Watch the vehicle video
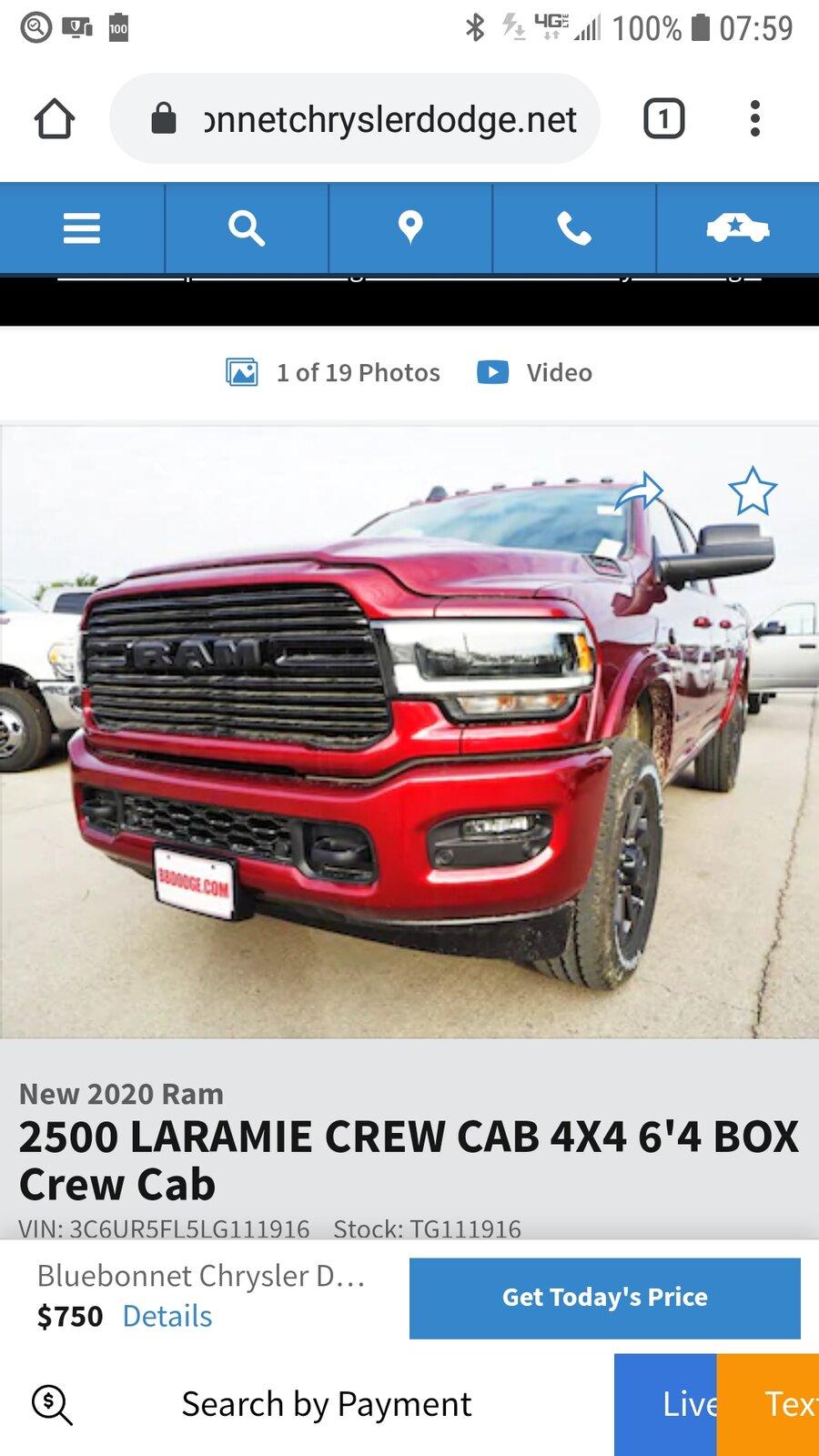819x1456 pixels. pyautogui.click(x=535, y=372)
